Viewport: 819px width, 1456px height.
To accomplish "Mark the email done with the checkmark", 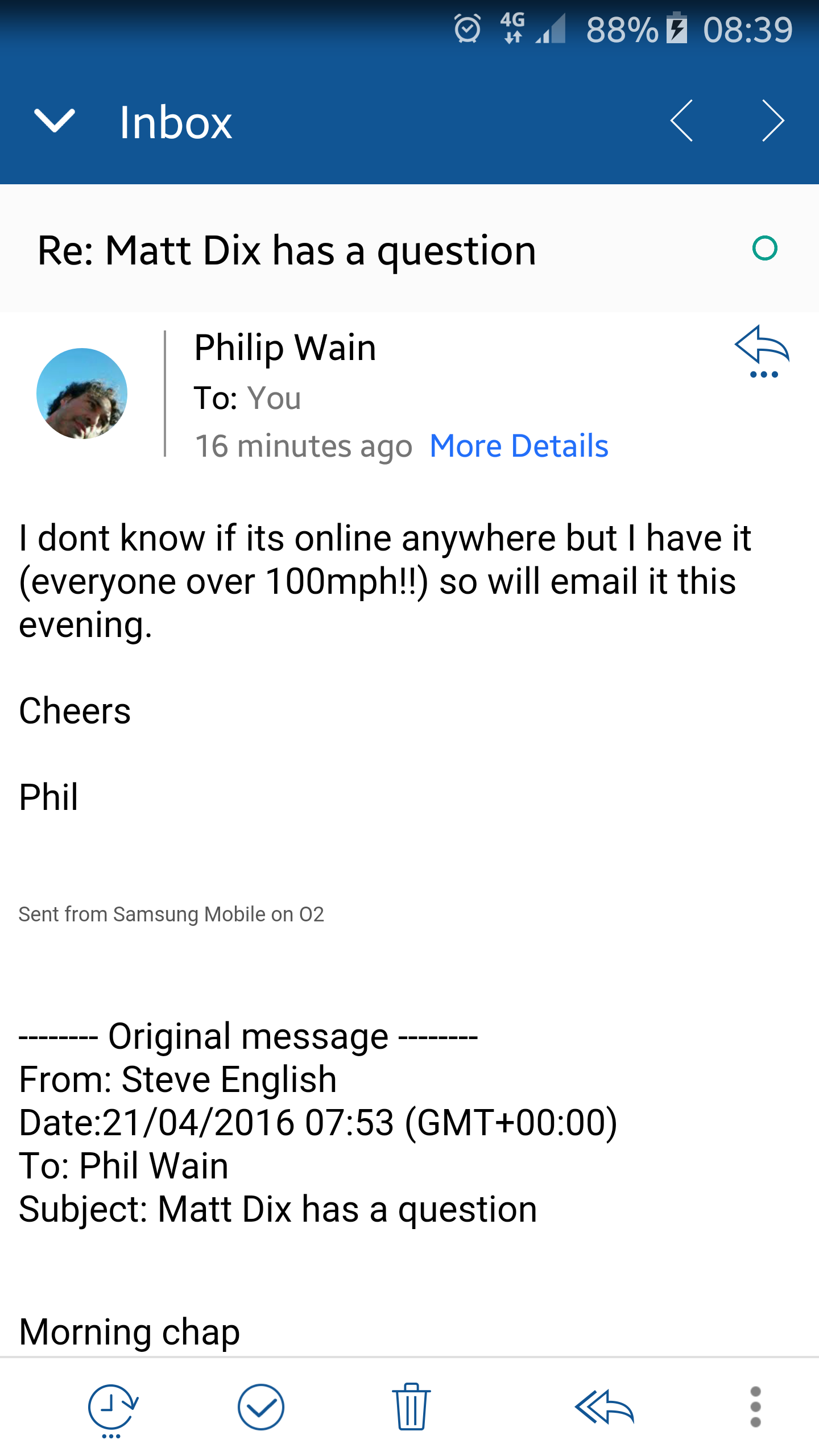I will pos(261,1407).
